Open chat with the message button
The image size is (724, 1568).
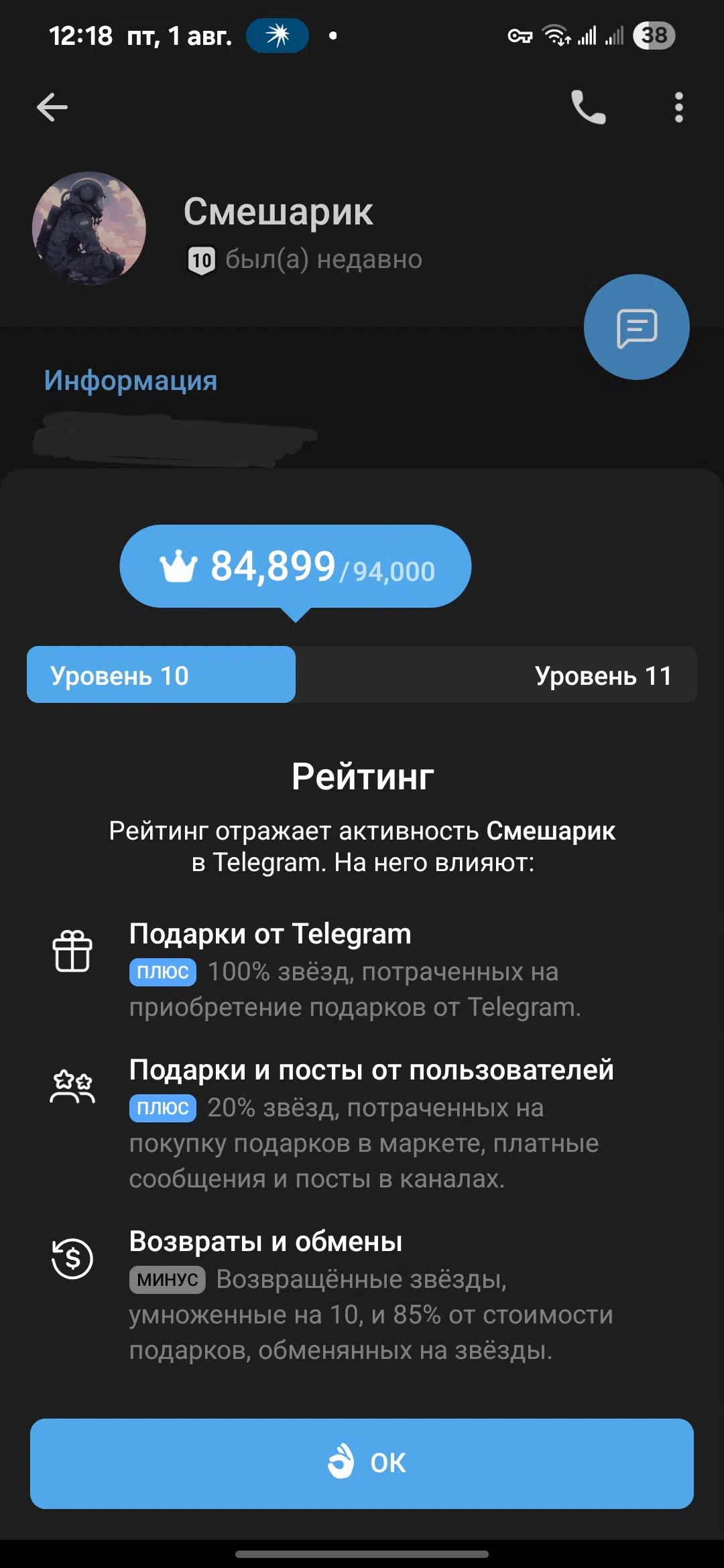point(636,327)
